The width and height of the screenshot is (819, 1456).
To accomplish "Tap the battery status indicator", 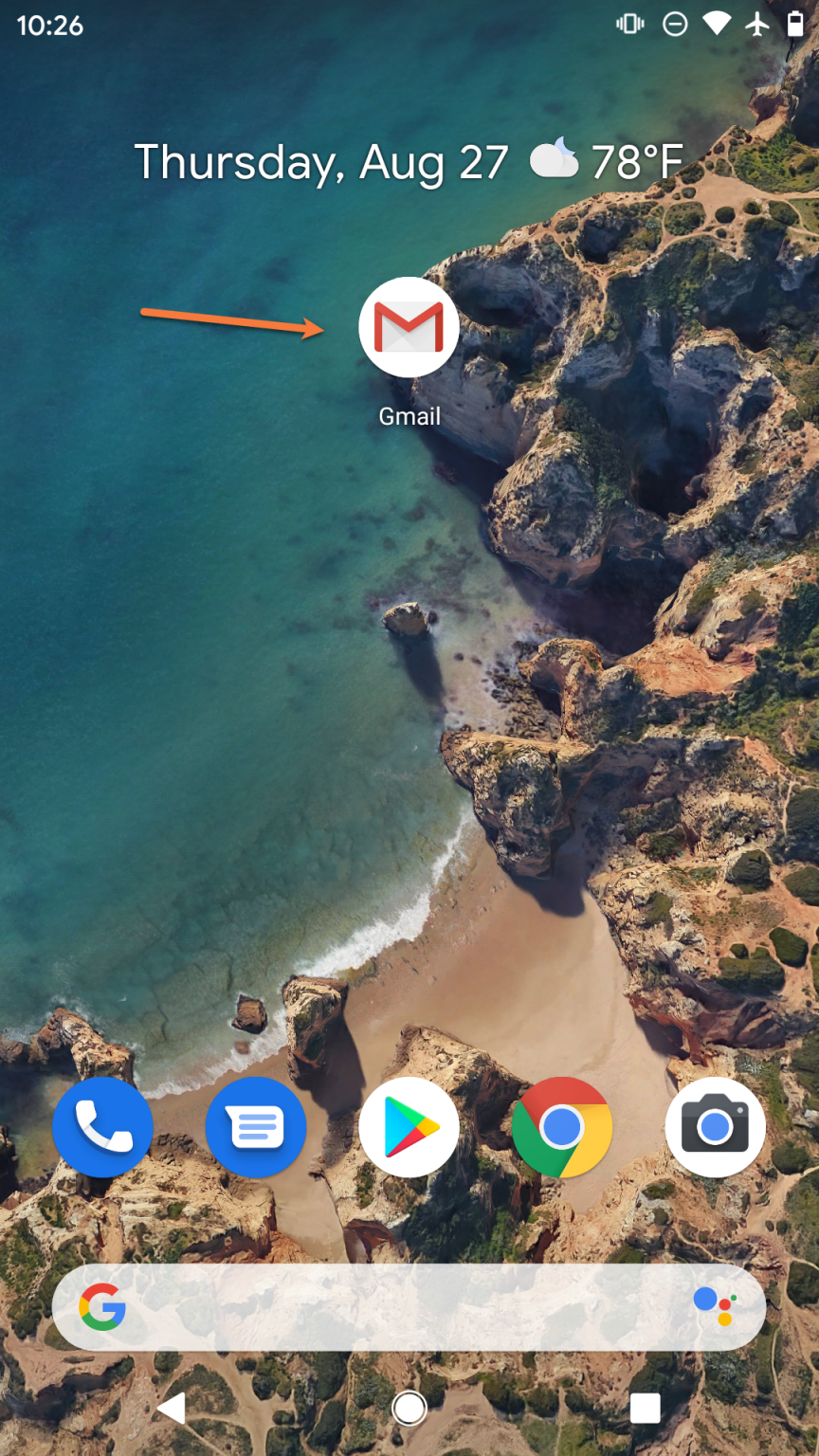I will click(x=797, y=26).
